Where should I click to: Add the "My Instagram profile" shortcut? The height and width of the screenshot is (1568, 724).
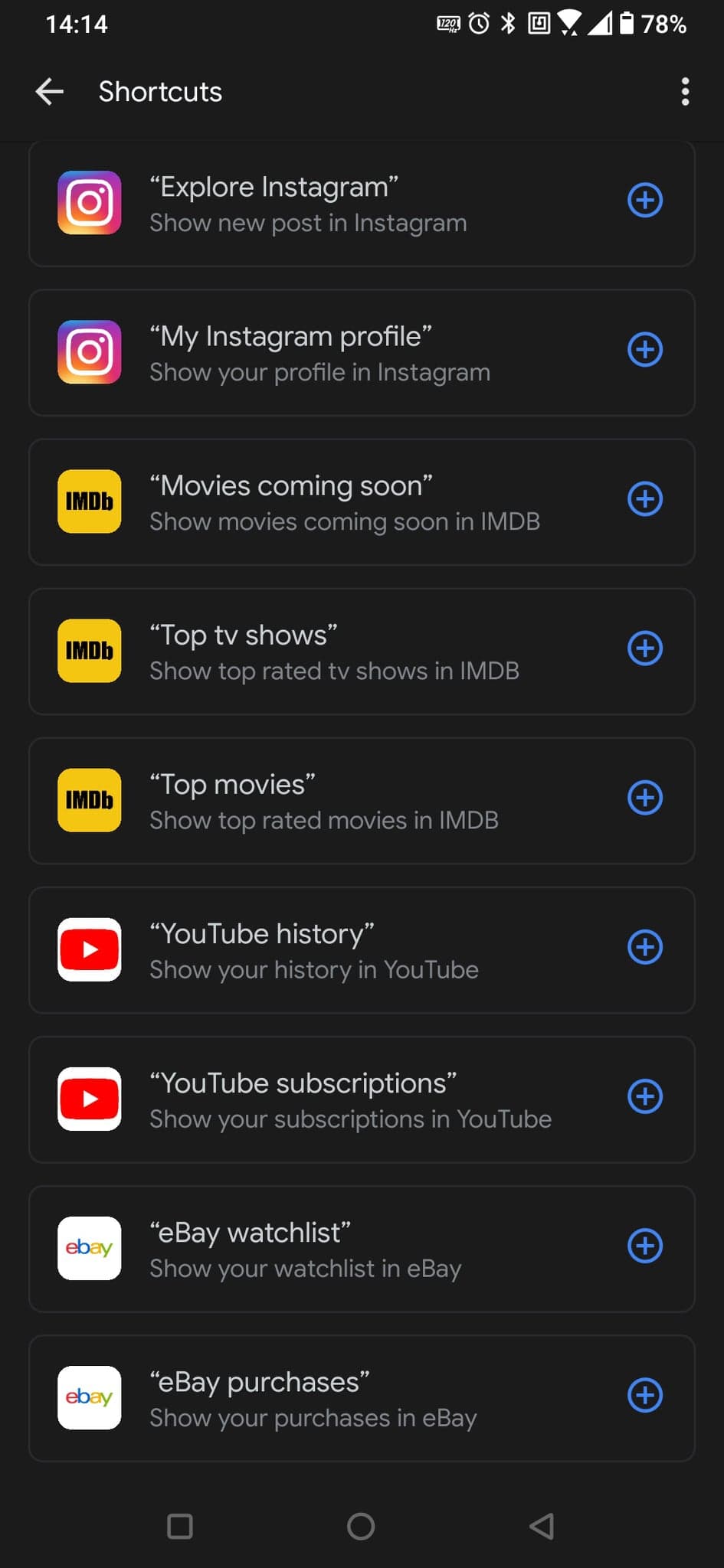click(645, 350)
